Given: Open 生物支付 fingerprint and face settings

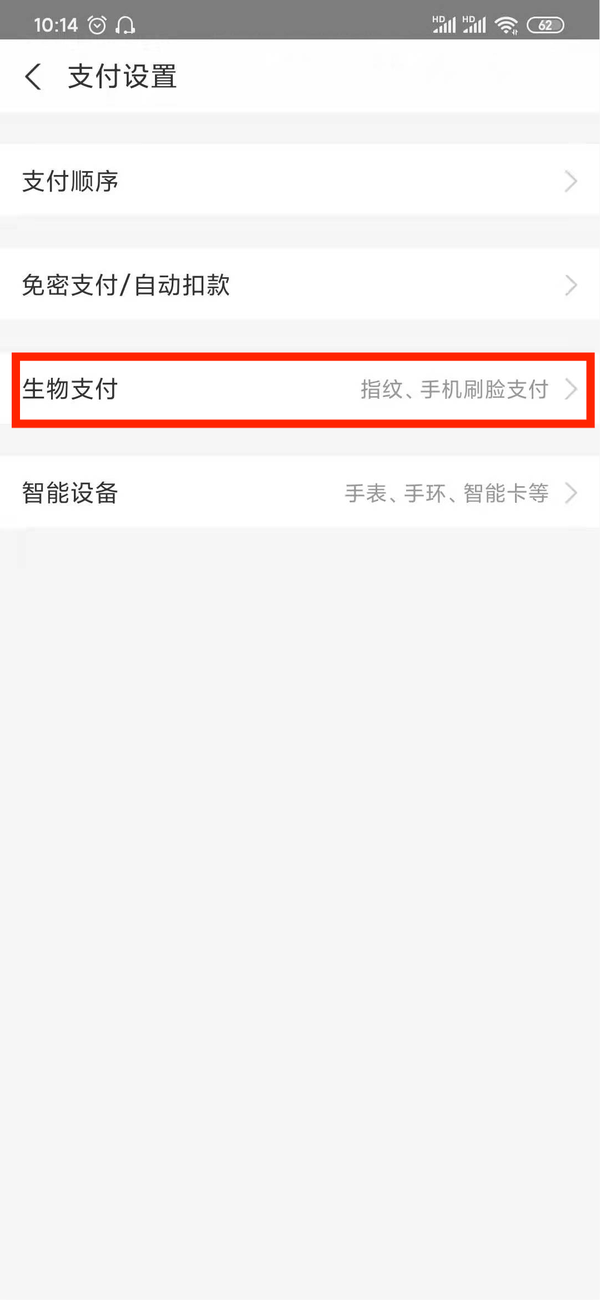Looking at the screenshot, I should (x=300, y=389).
